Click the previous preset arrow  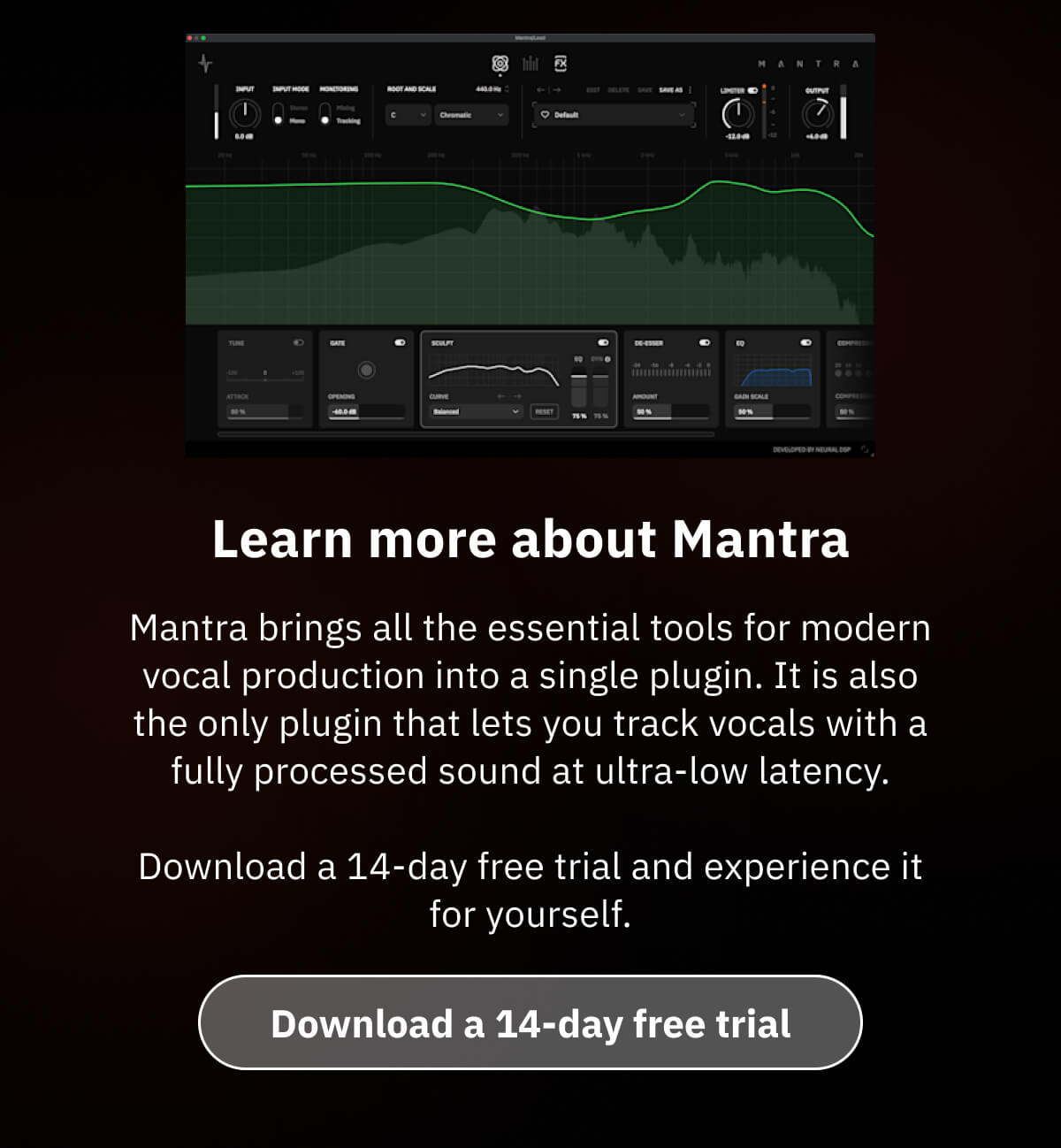542,89
